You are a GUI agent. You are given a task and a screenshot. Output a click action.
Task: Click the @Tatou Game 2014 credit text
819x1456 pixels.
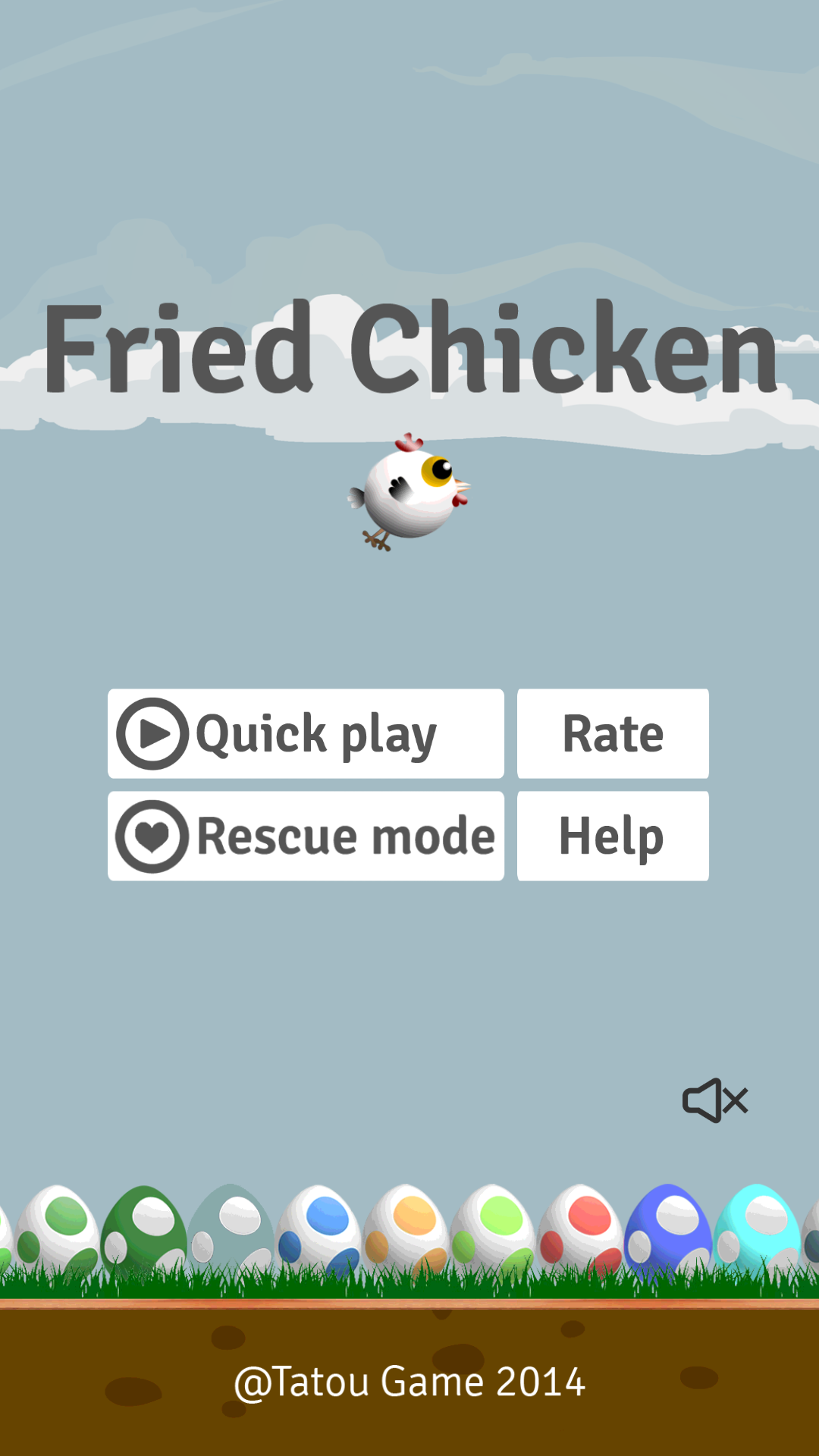[409, 1382]
